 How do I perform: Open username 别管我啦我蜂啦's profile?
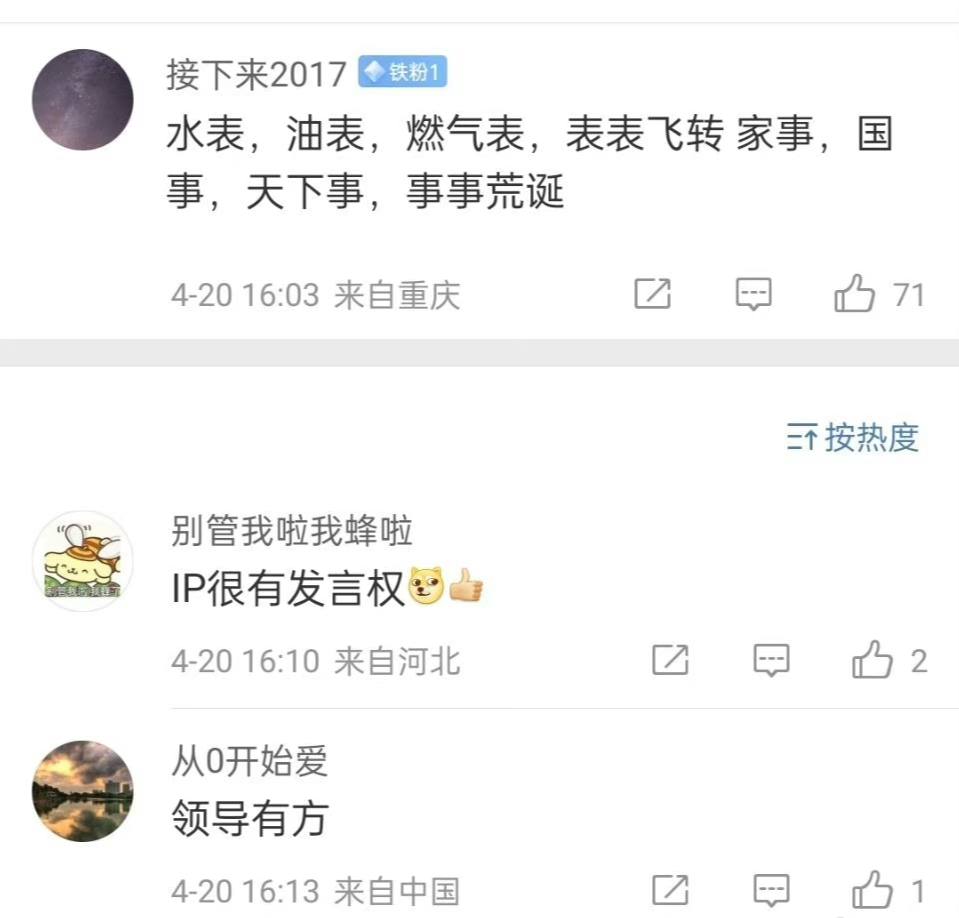click(x=291, y=531)
